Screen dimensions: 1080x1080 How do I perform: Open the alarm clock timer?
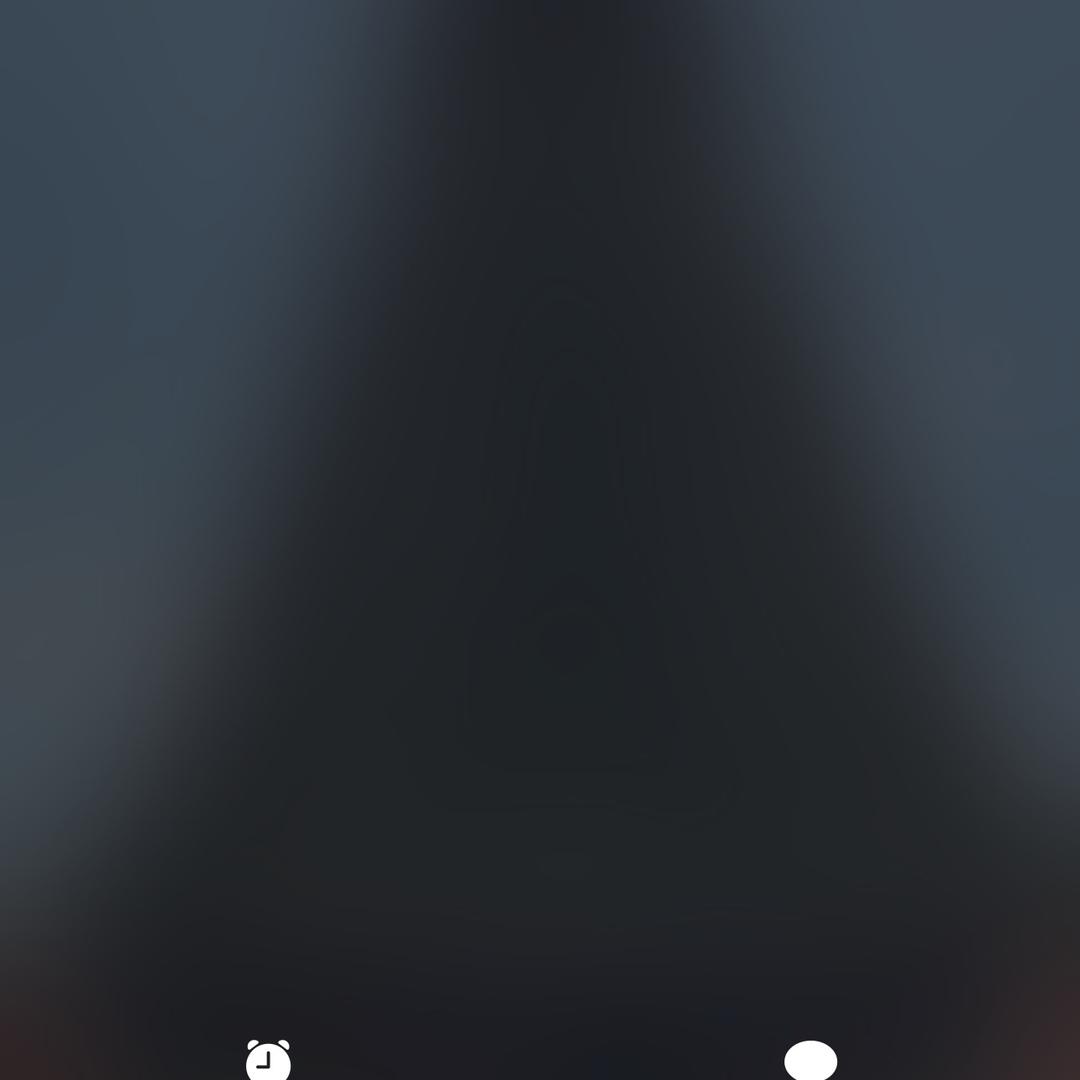(268, 1060)
